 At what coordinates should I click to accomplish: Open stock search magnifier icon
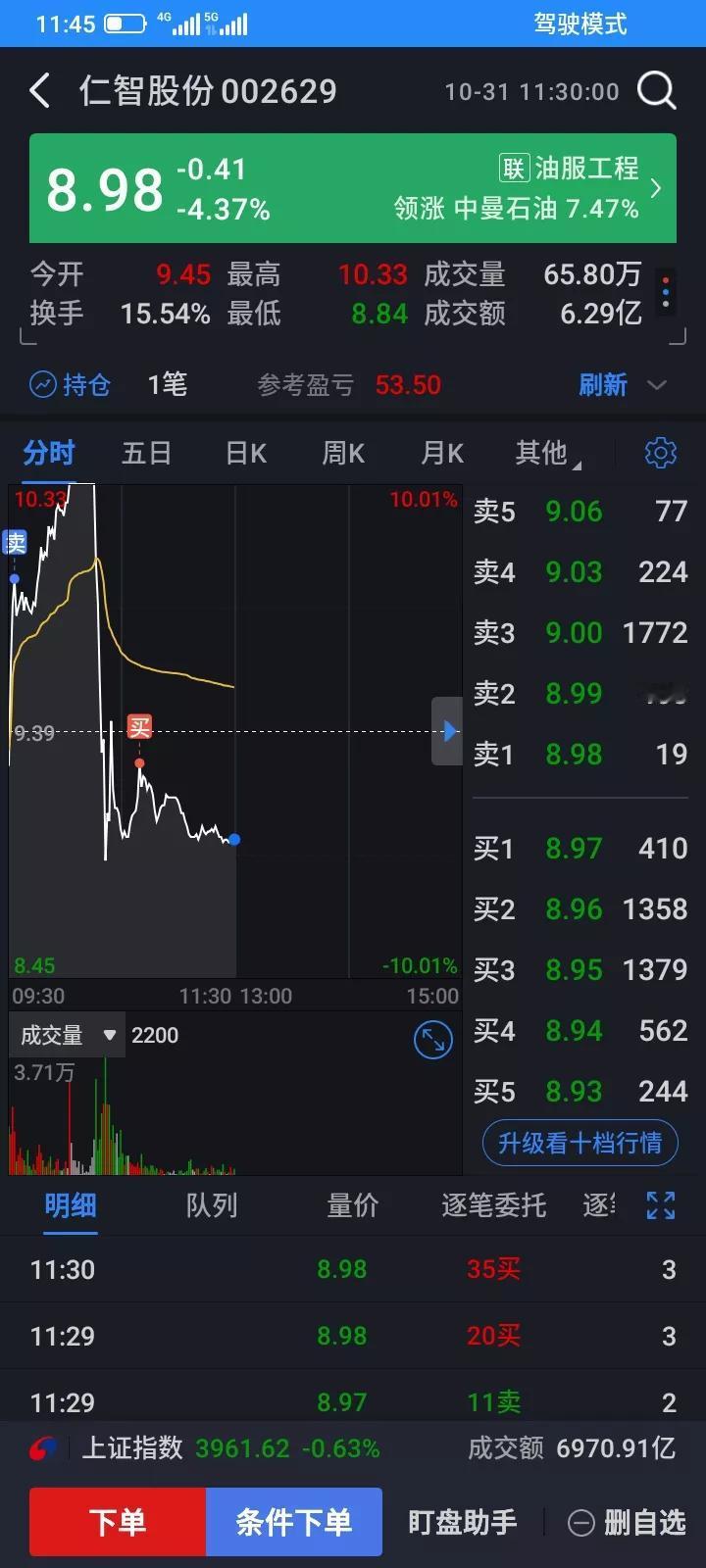pos(656,91)
